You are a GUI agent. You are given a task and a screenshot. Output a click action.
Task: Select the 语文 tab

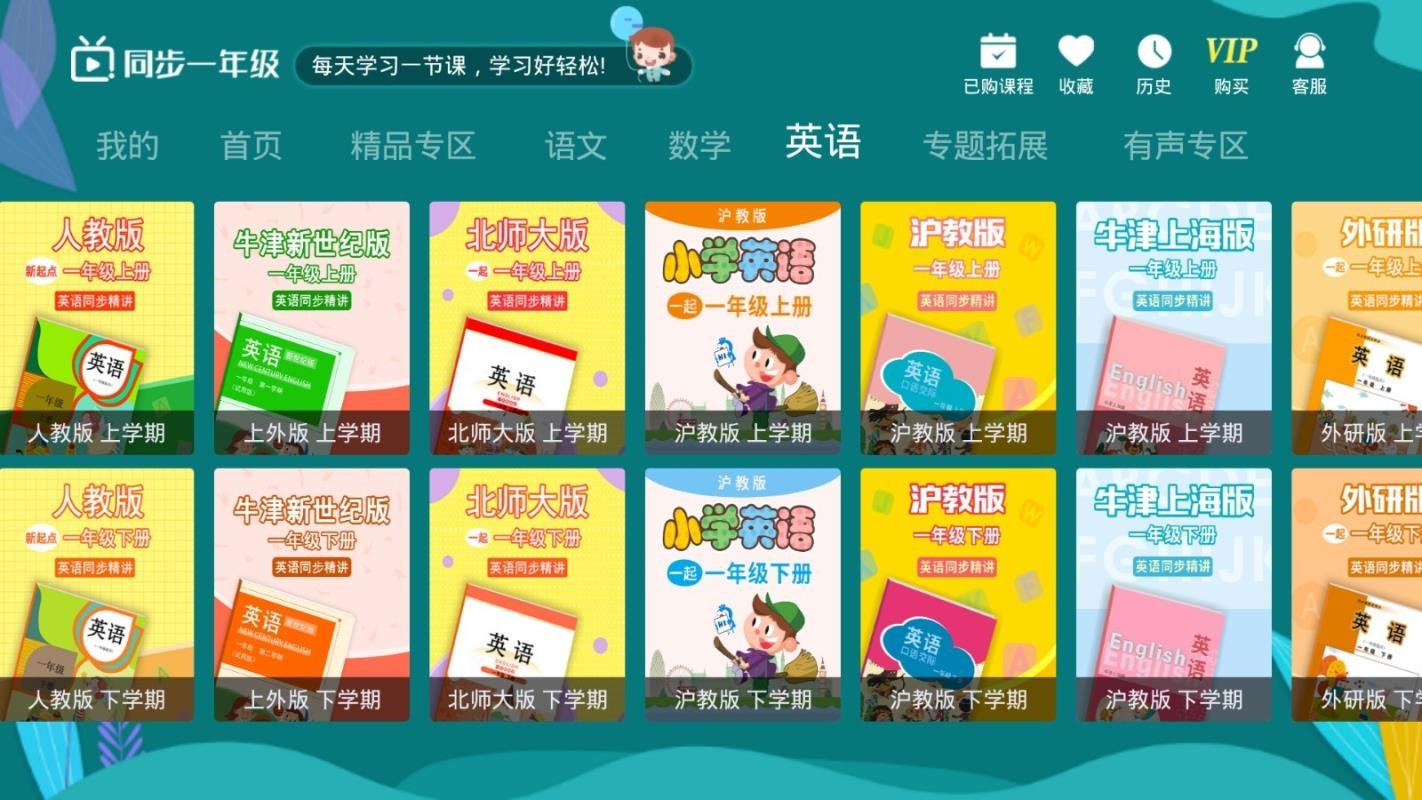(x=575, y=146)
